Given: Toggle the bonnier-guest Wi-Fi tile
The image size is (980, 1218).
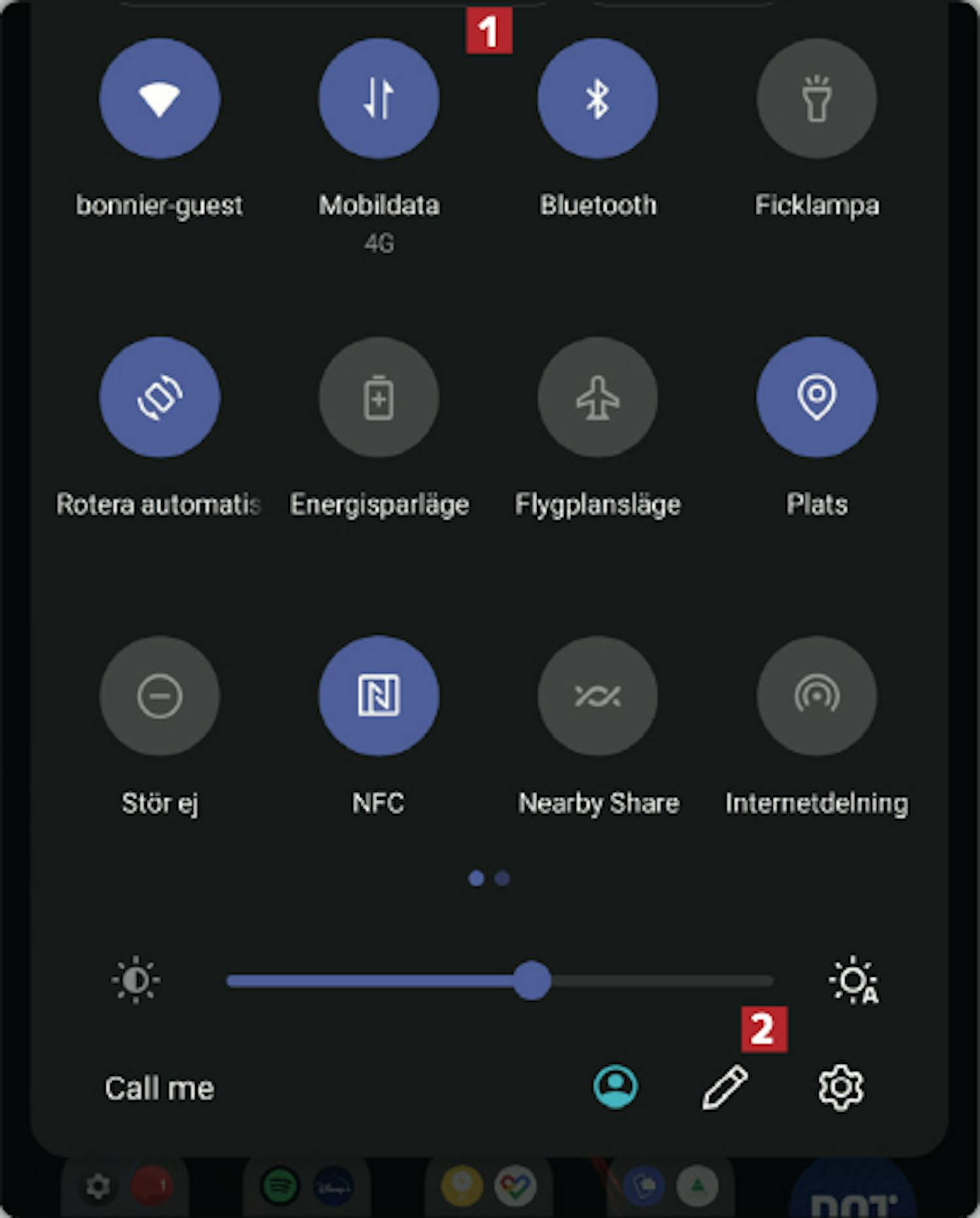Looking at the screenshot, I should 159,99.
